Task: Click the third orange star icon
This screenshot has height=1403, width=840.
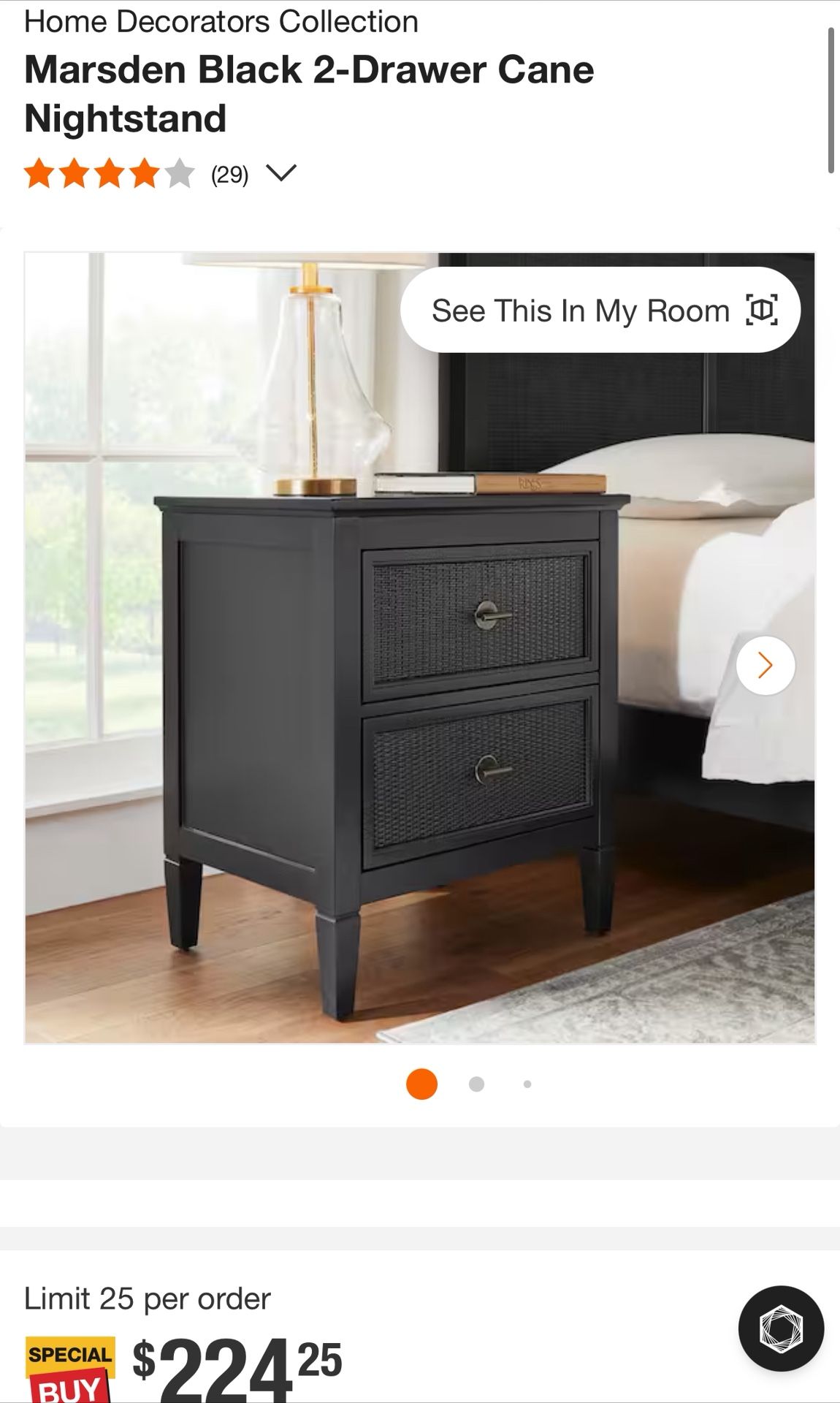Action: pyautogui.click(x=108, y=173)
